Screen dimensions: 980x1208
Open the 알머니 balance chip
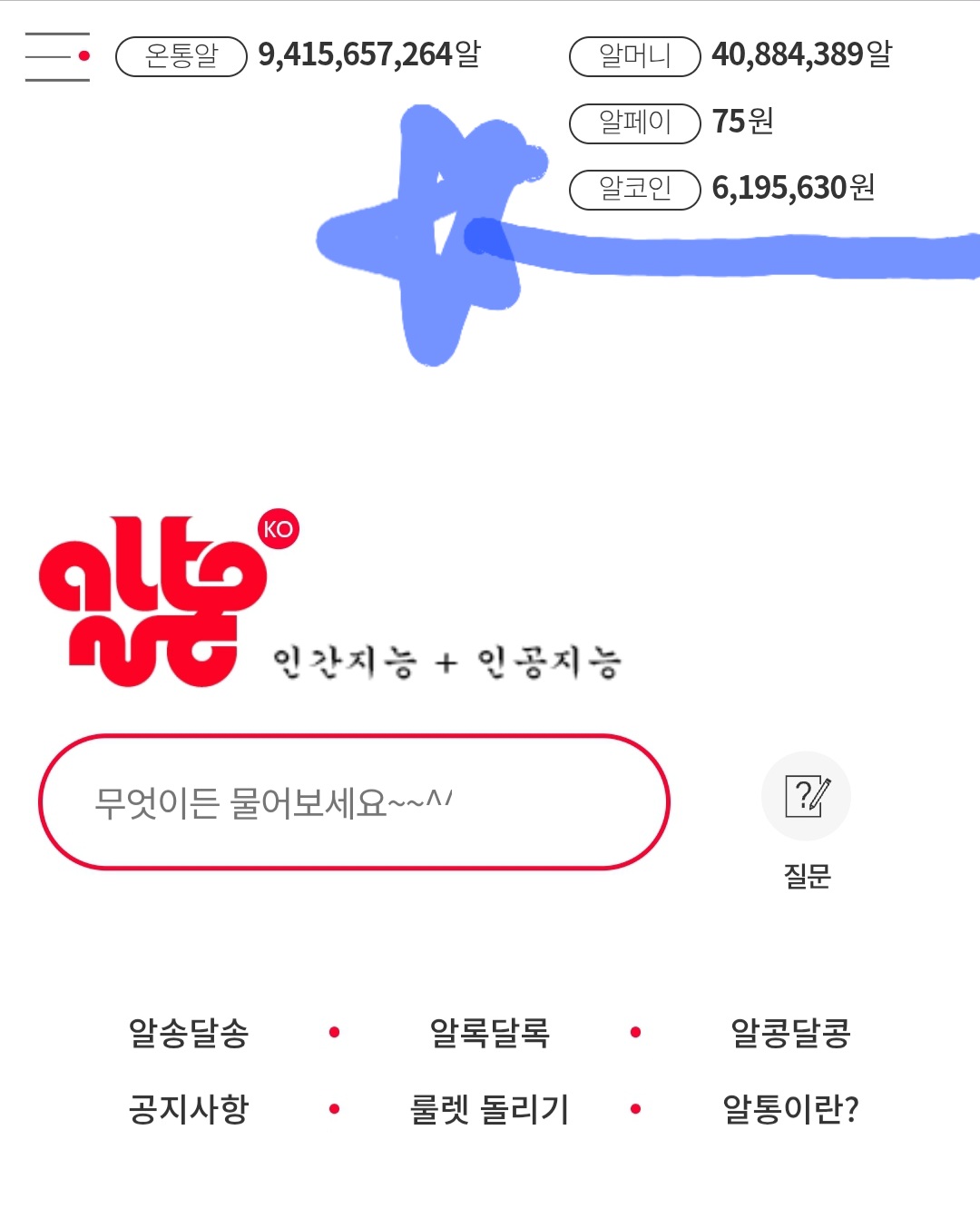tap(634, 56)
